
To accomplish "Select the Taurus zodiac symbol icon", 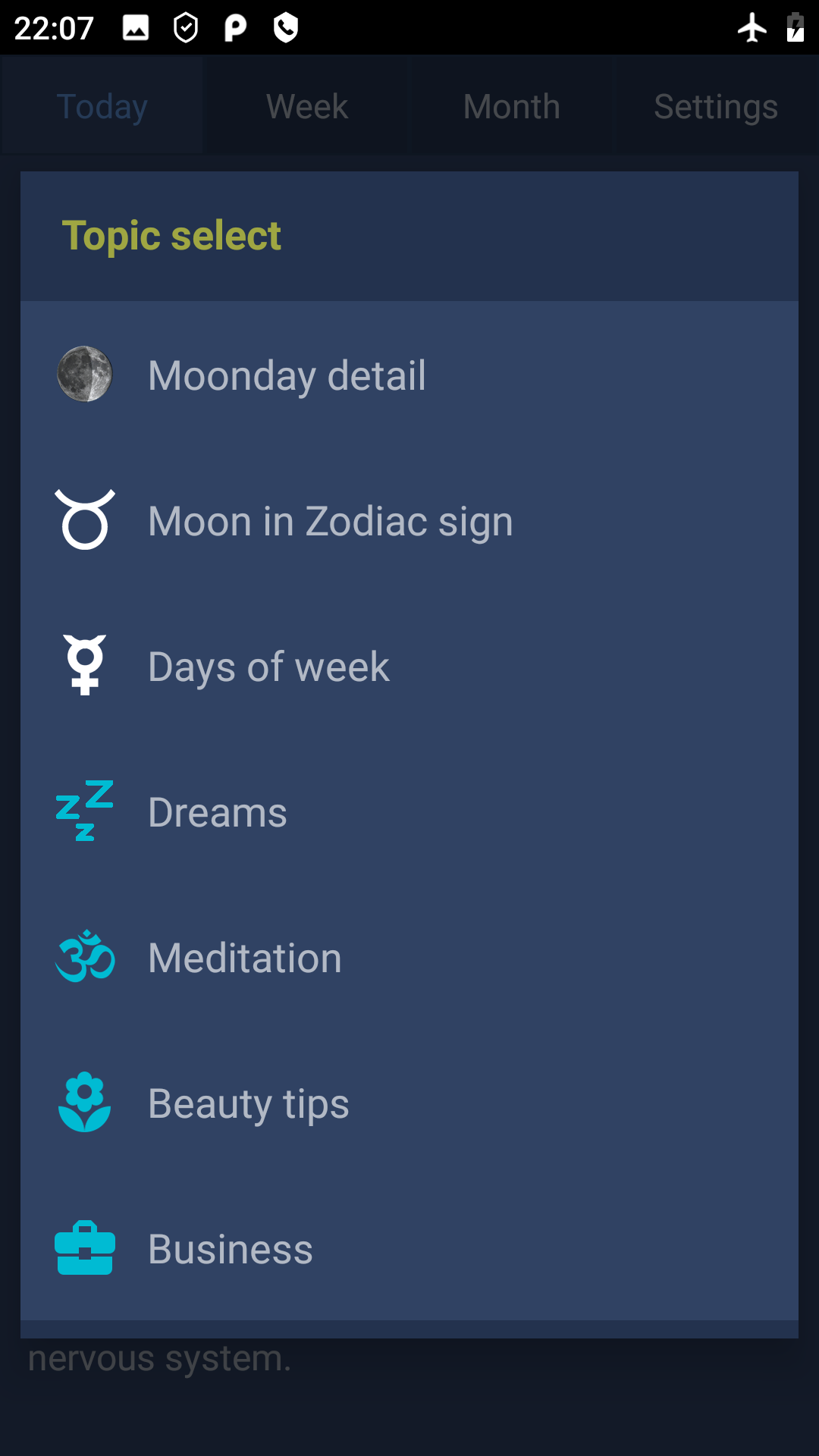I will pos(85,519).
